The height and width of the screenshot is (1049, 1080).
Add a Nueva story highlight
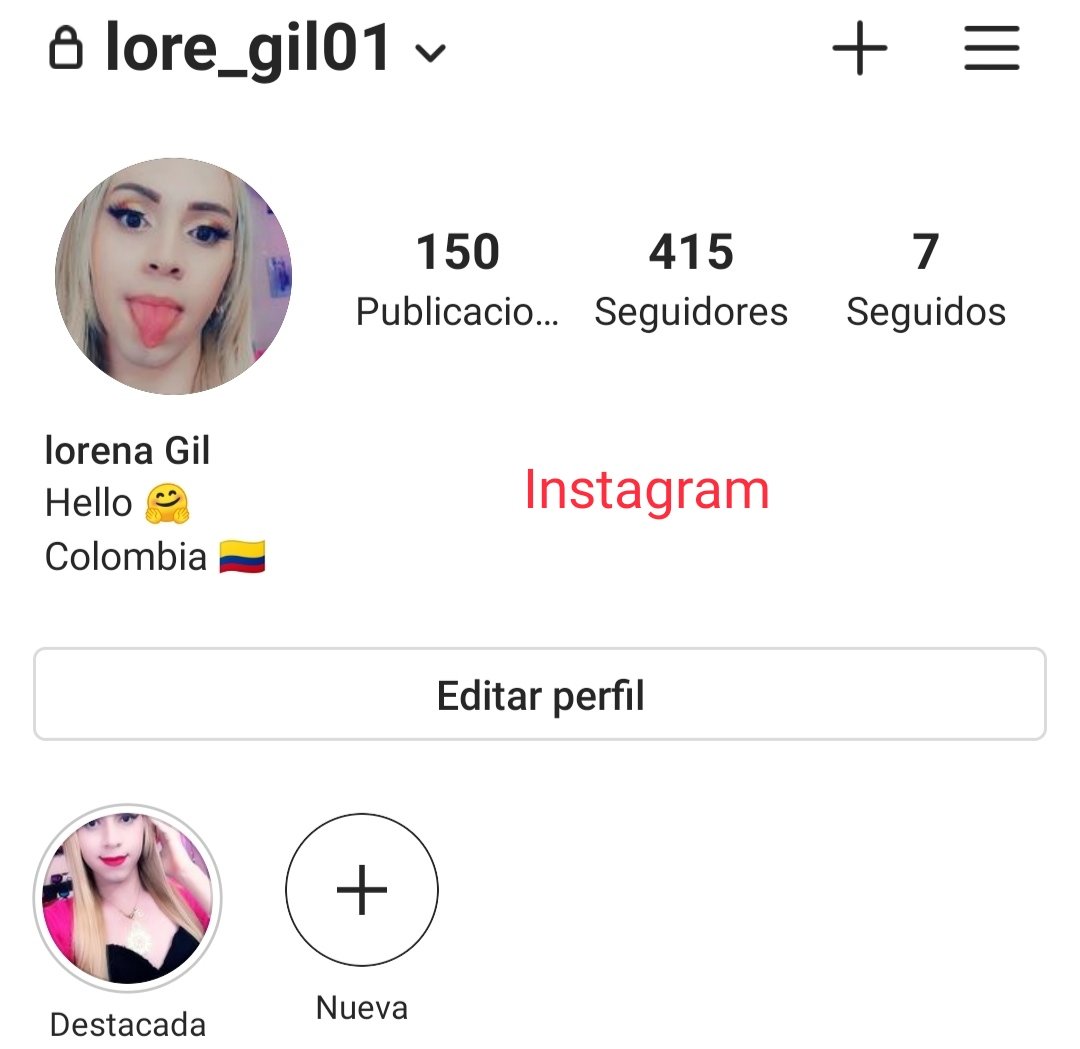pyautogui.click(x=361, y=889)
